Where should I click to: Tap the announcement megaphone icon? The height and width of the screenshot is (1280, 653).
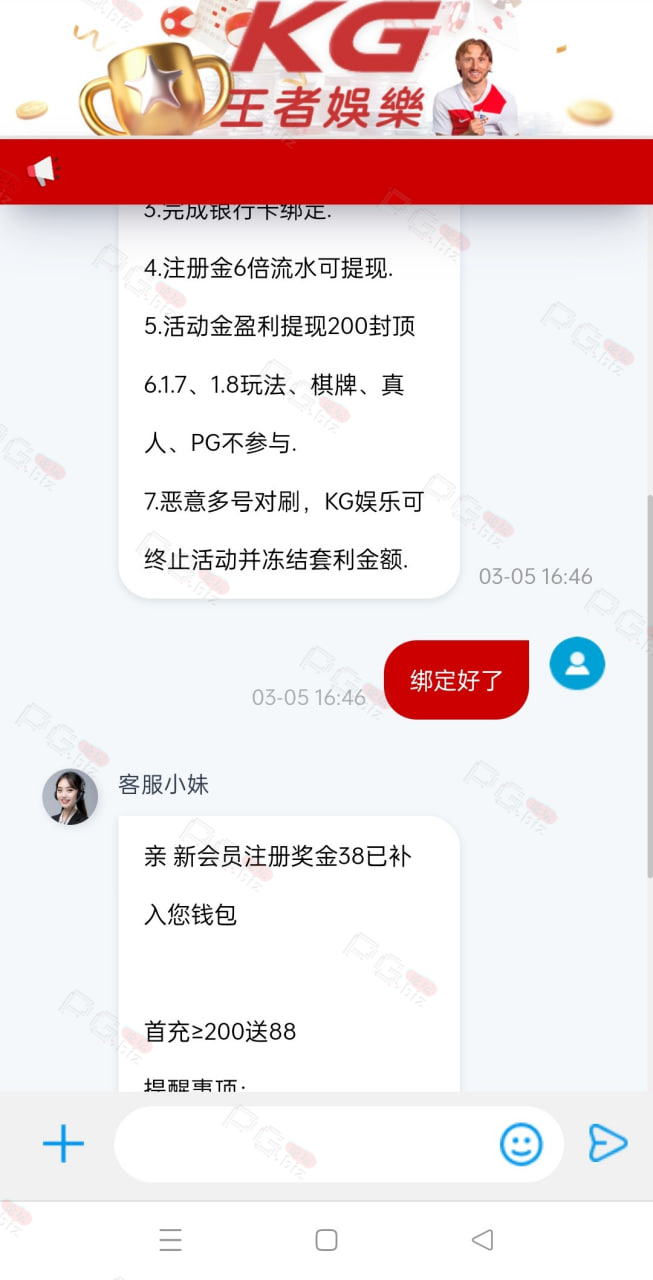click(42, 172)
